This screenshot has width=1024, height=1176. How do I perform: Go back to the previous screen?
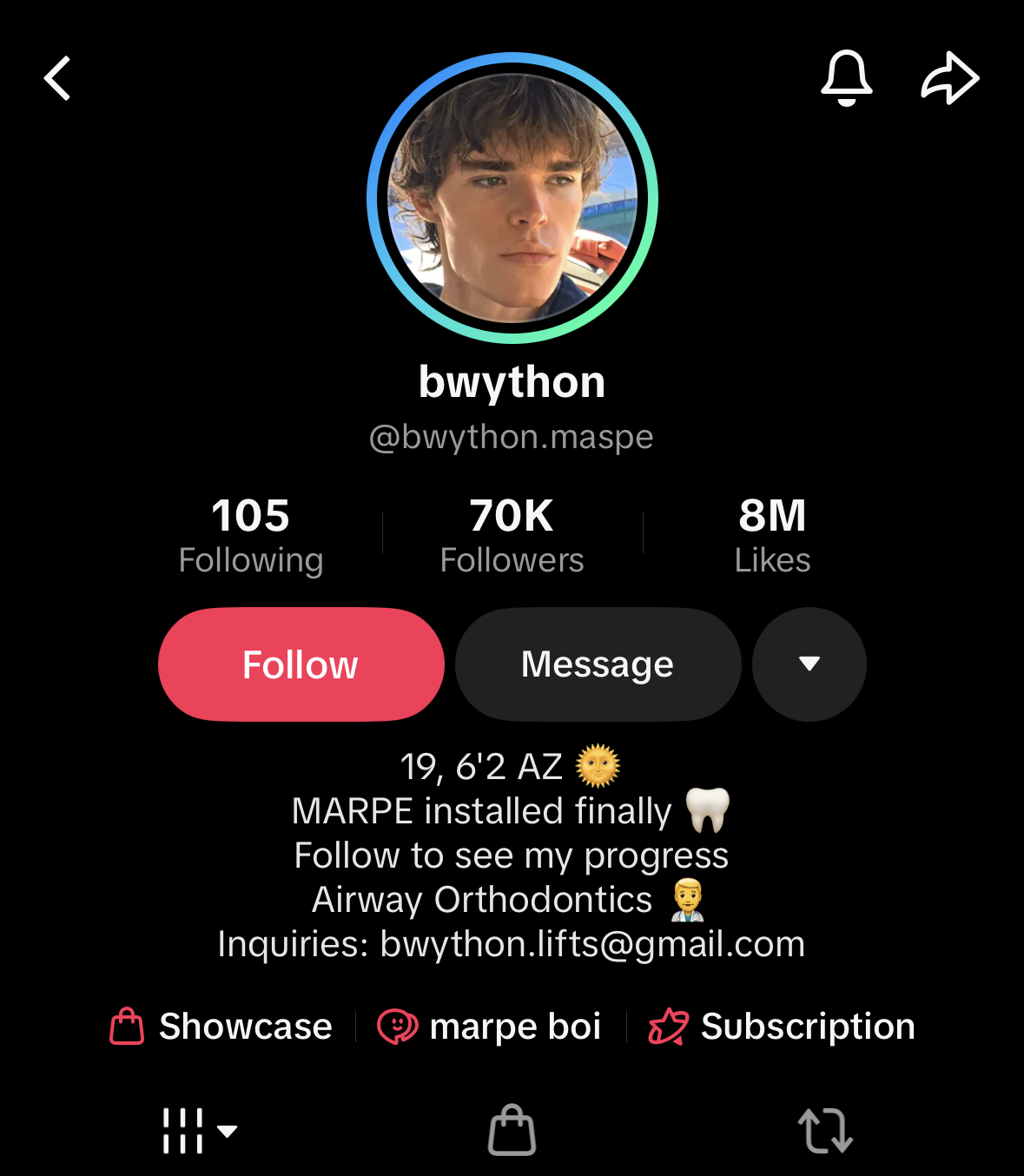pos(57,79)
